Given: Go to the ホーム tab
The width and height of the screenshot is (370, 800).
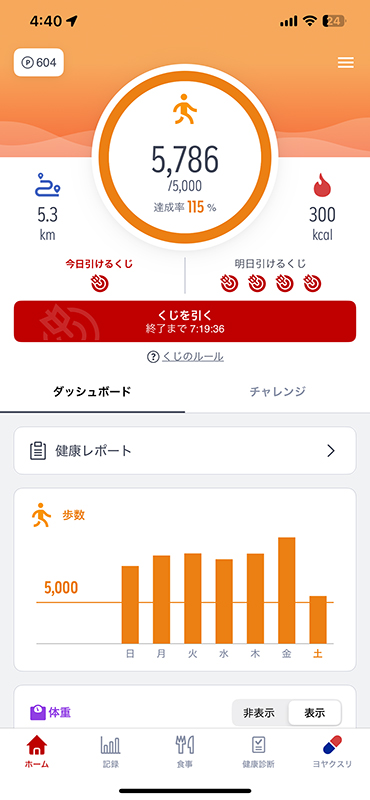Looking at the screenshot, I should (37, 752).
